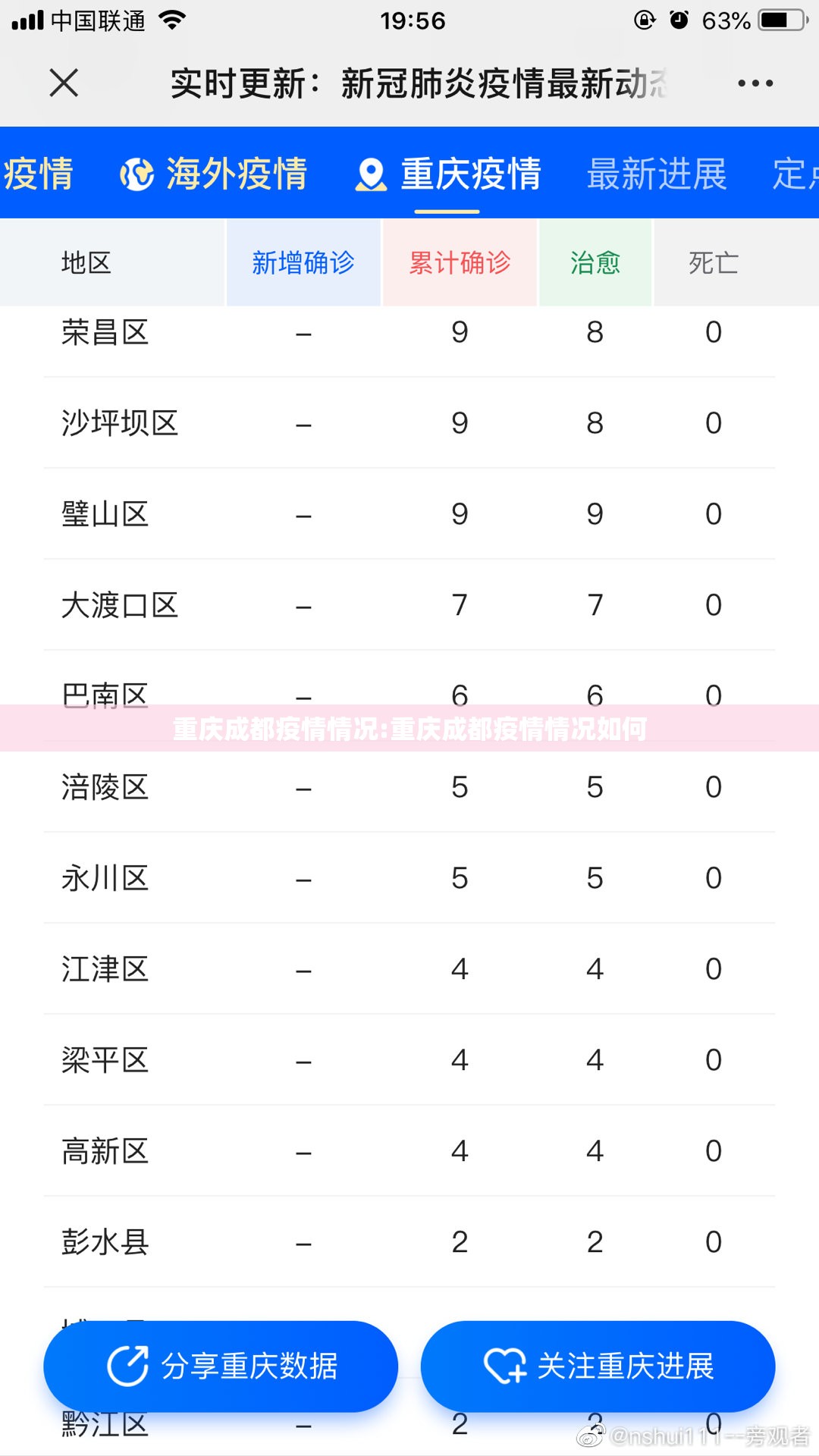Go to the partially visible 疫情 tab
This screenshot has height=1456, width=819.
click(x=36, y=174)
